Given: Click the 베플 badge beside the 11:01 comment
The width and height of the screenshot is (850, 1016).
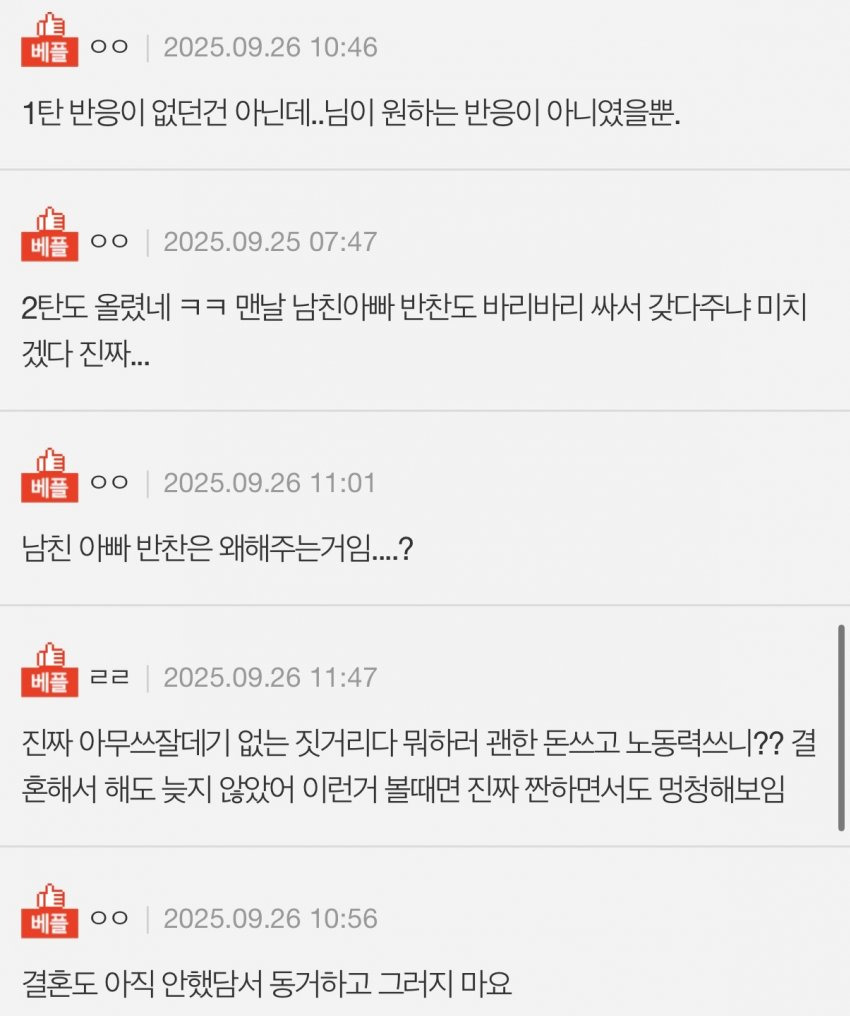Looking at the screenshot, I should tap(48, 482).
